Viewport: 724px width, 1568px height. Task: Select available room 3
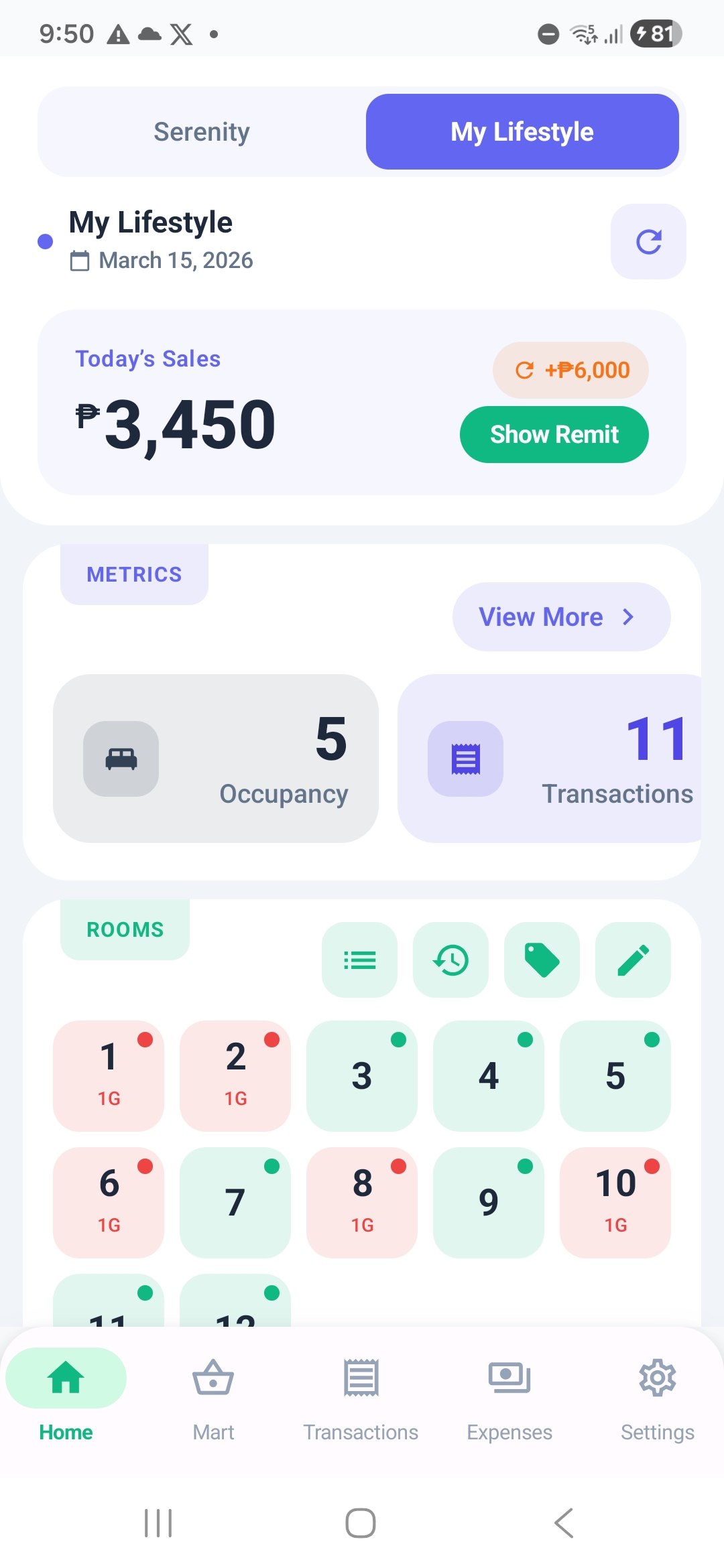[x=362, y=1075]
